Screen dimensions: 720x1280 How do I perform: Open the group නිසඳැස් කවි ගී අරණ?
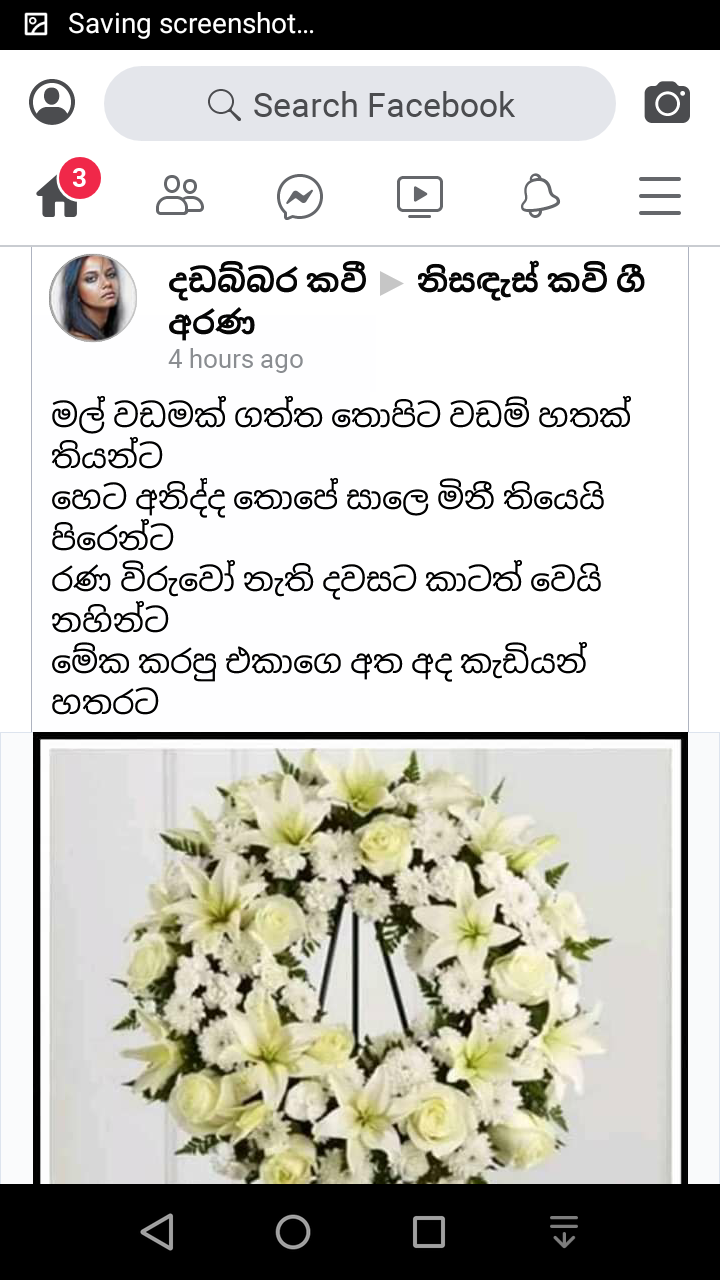[x=530, y=282]
